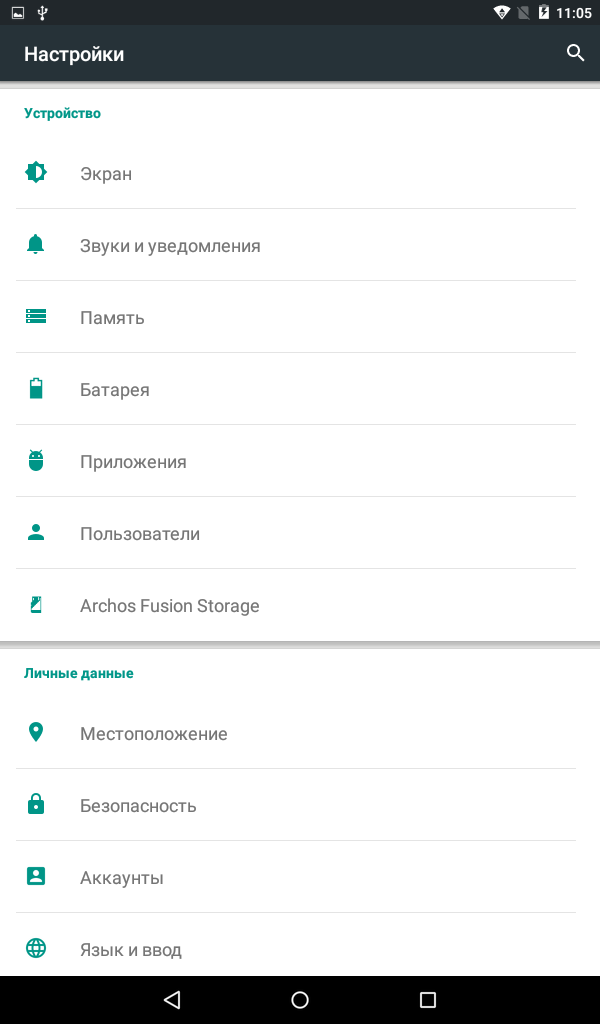Screen dimensions: 600x1024
Task: Open the settings search icon
Action: pos(575,53)
